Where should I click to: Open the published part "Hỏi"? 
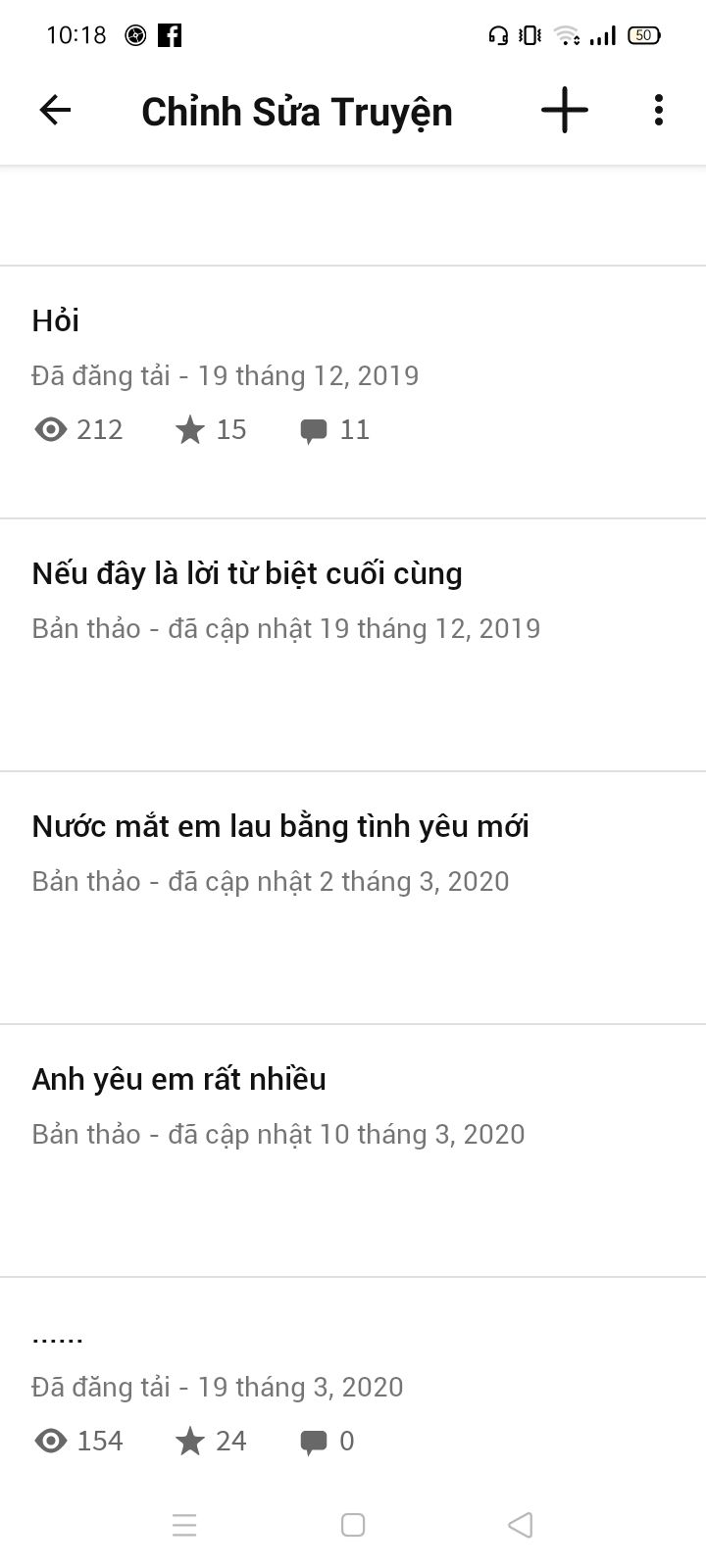tap(353, 392)
